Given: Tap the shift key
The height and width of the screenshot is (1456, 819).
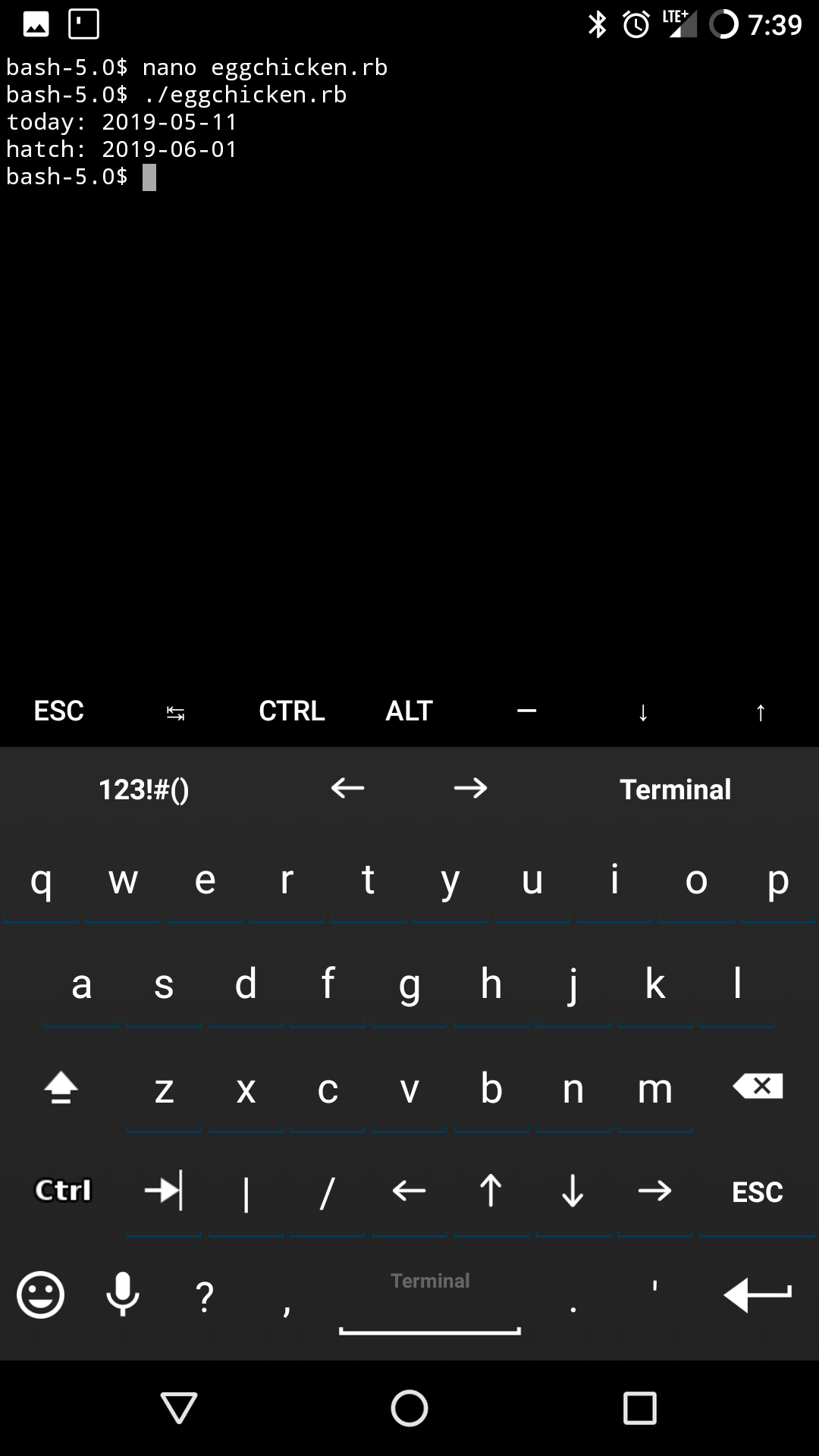Looking at the screenshot, I should point(61,1087).
